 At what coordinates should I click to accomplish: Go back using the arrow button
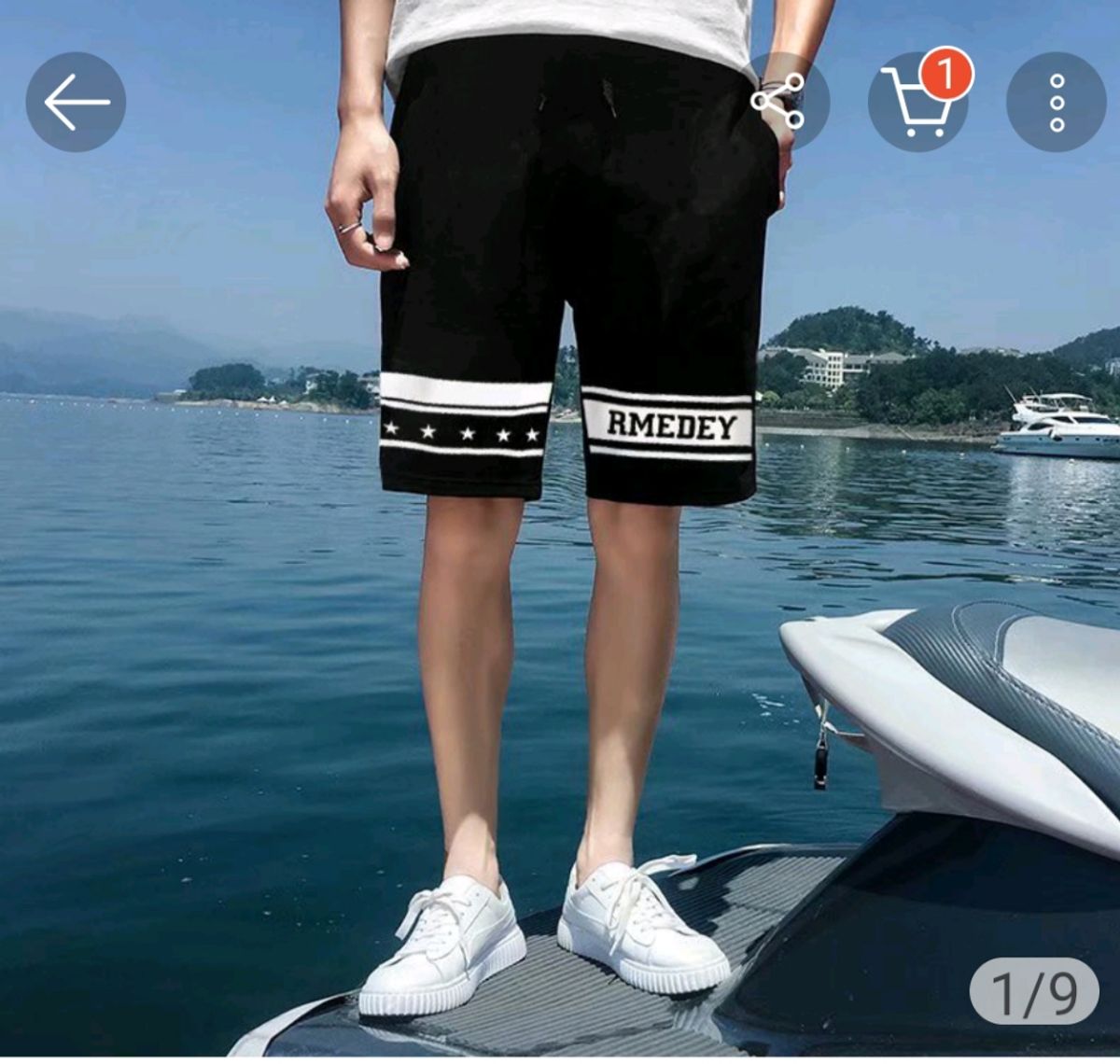pos(76,102)
